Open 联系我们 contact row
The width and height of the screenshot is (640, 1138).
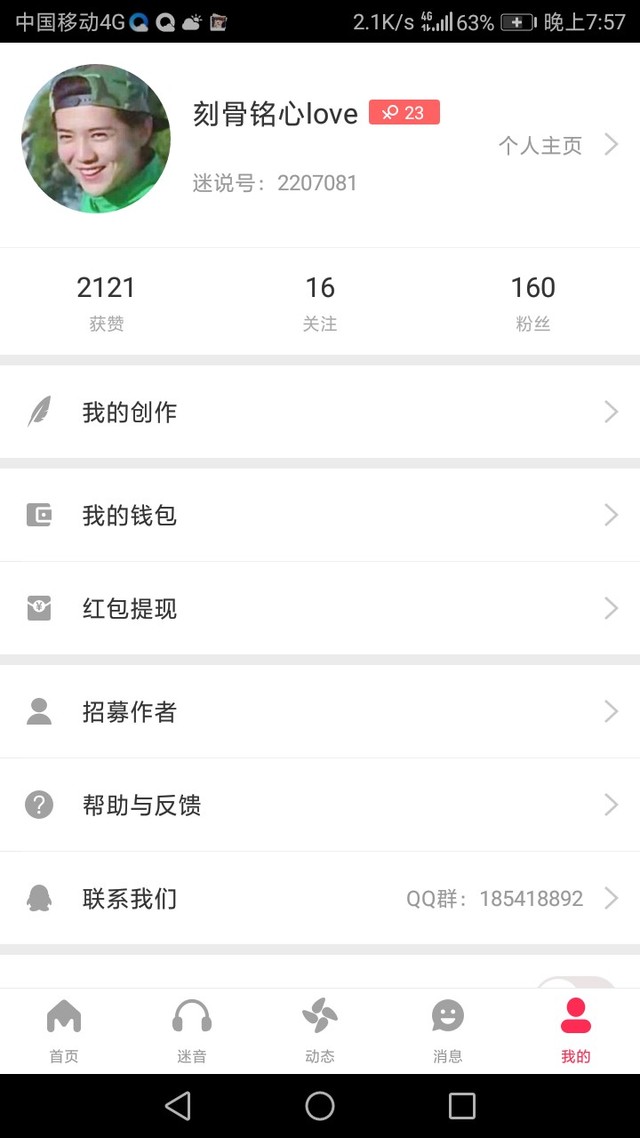click(320, 898)
